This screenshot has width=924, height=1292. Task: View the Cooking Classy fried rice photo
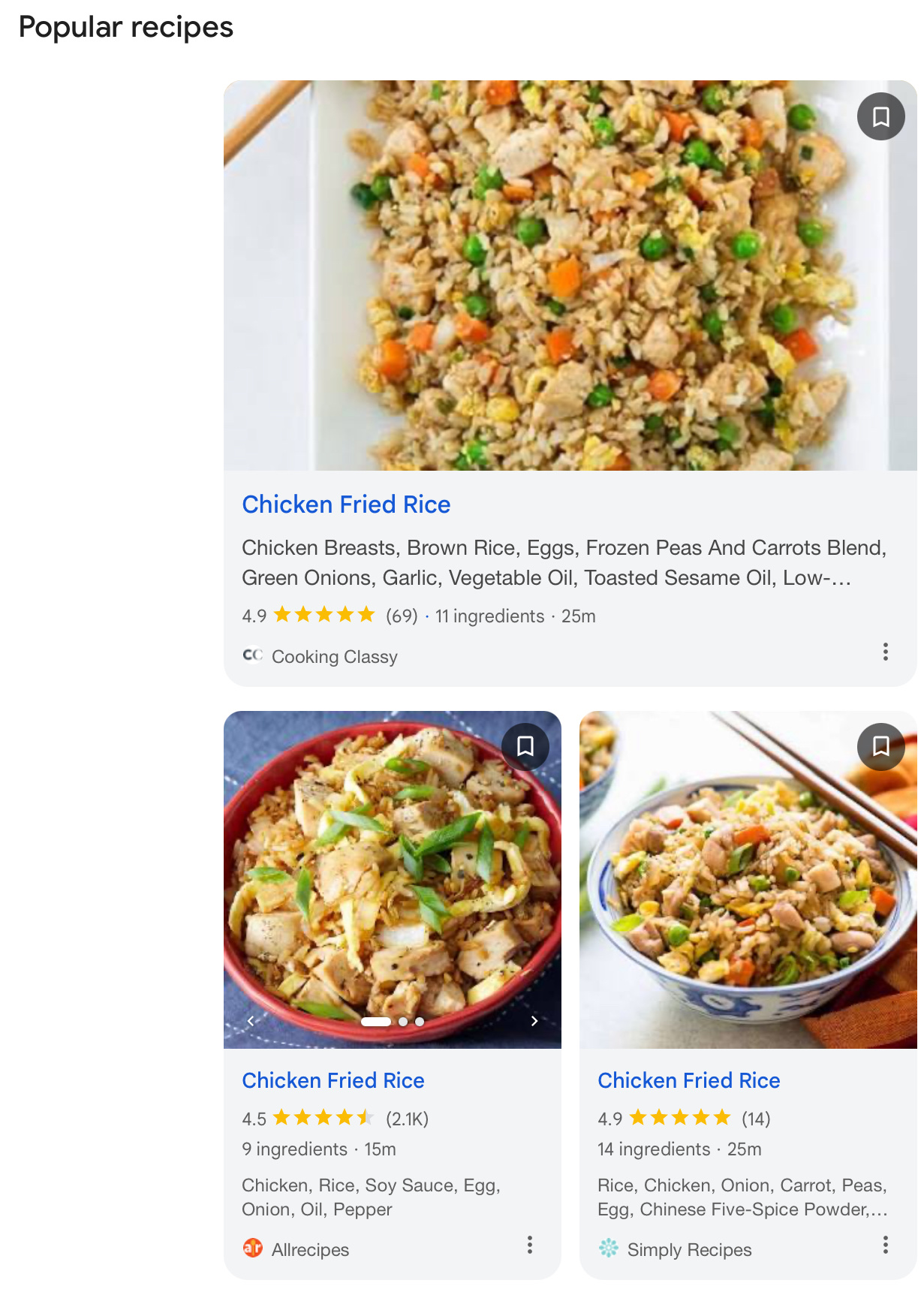point(569,278)
